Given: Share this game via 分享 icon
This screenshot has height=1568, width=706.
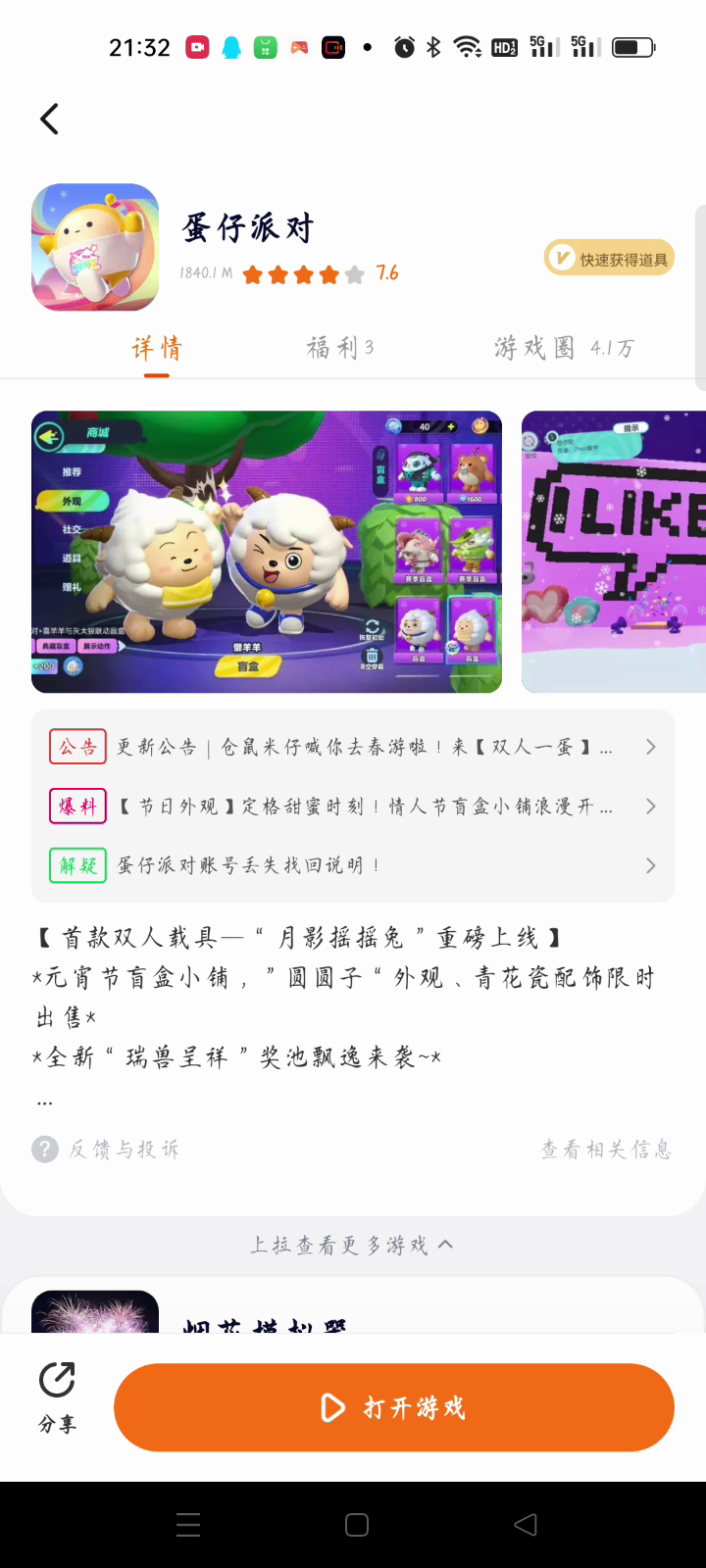Looking at the screenshot, I should click(57, 1396).
